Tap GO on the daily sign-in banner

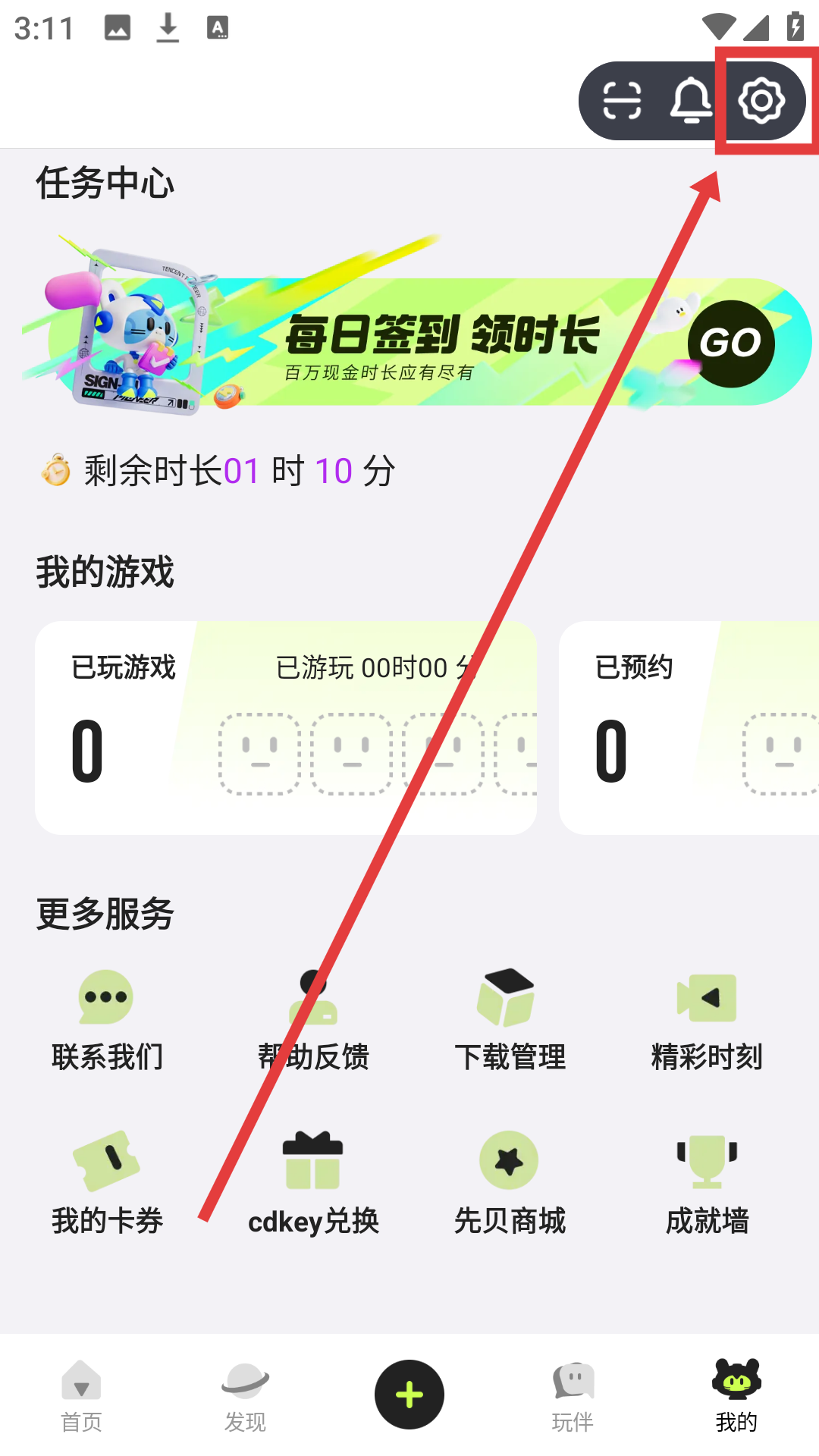point(730,344)
